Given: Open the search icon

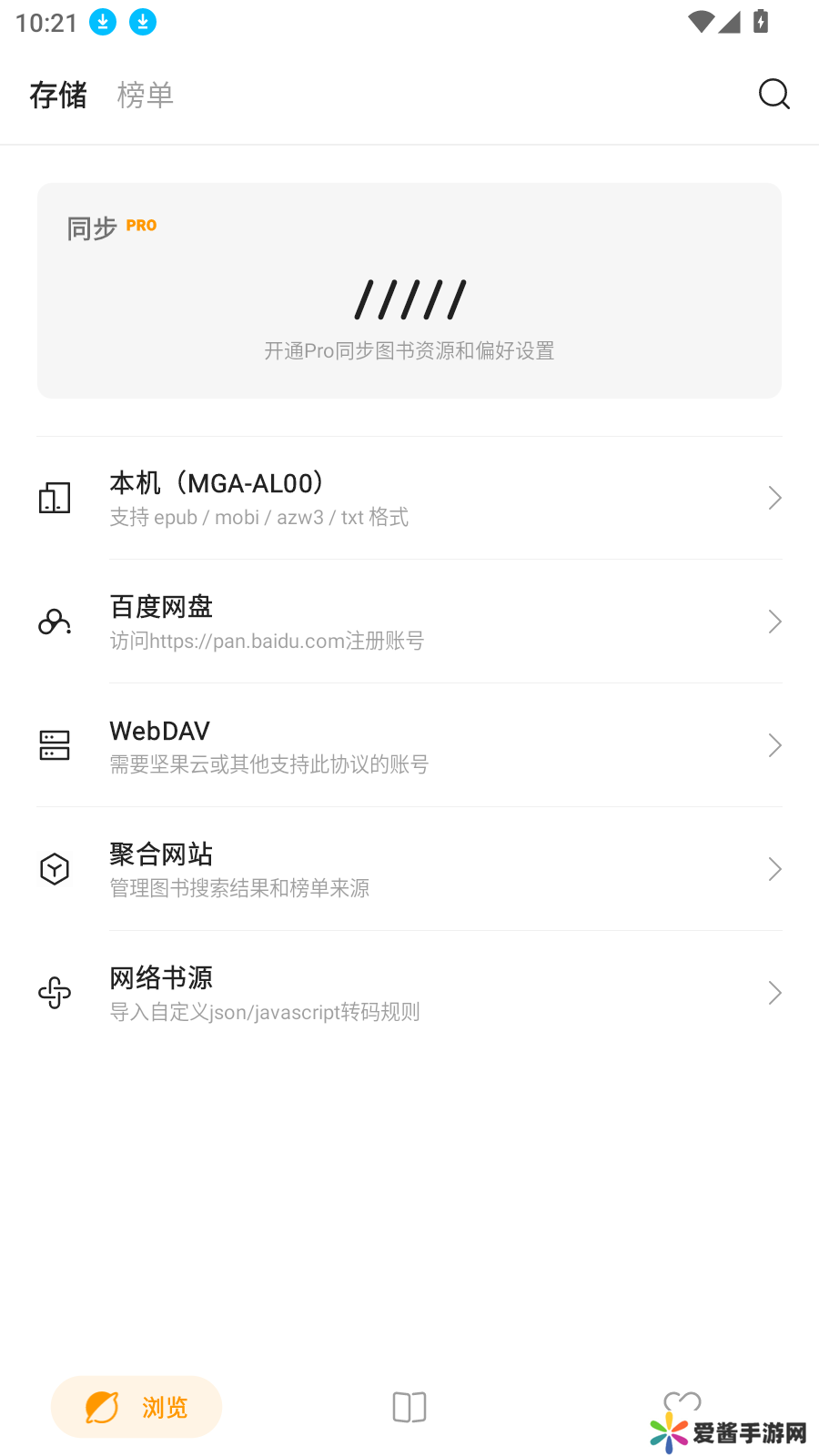Looking at the screenshot, I should [774, 94].
